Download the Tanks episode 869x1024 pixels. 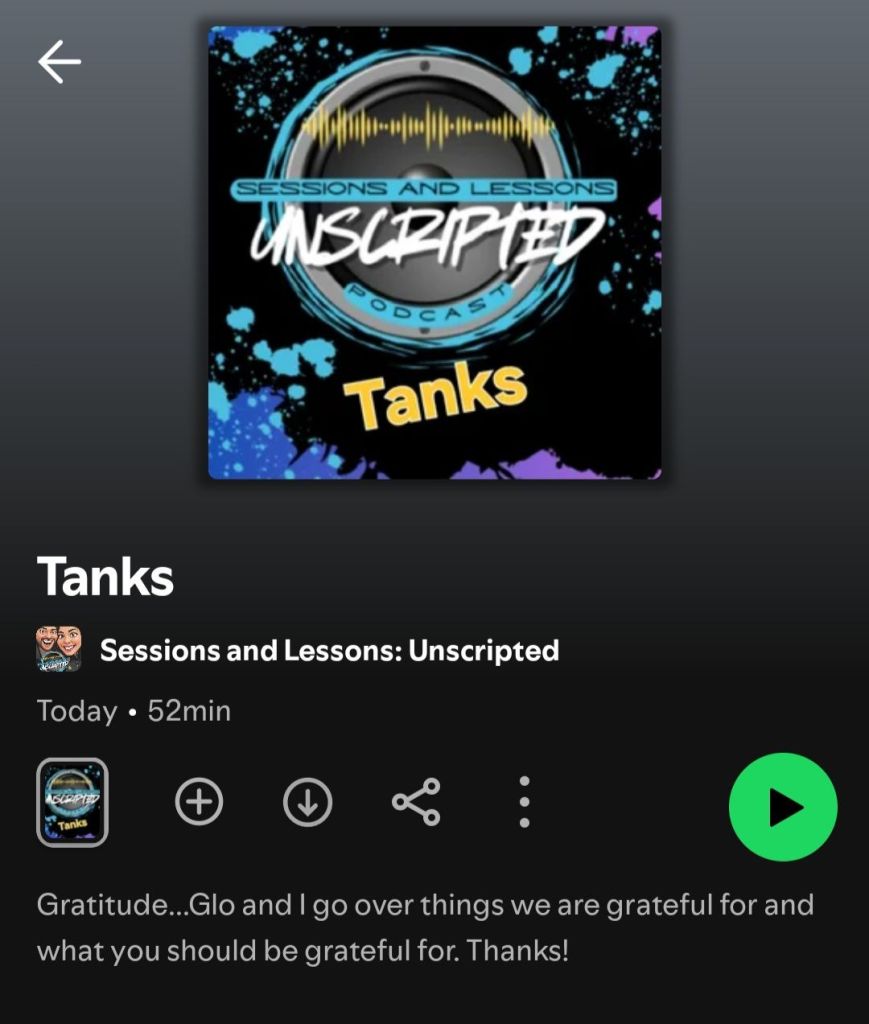pos(307,802)
